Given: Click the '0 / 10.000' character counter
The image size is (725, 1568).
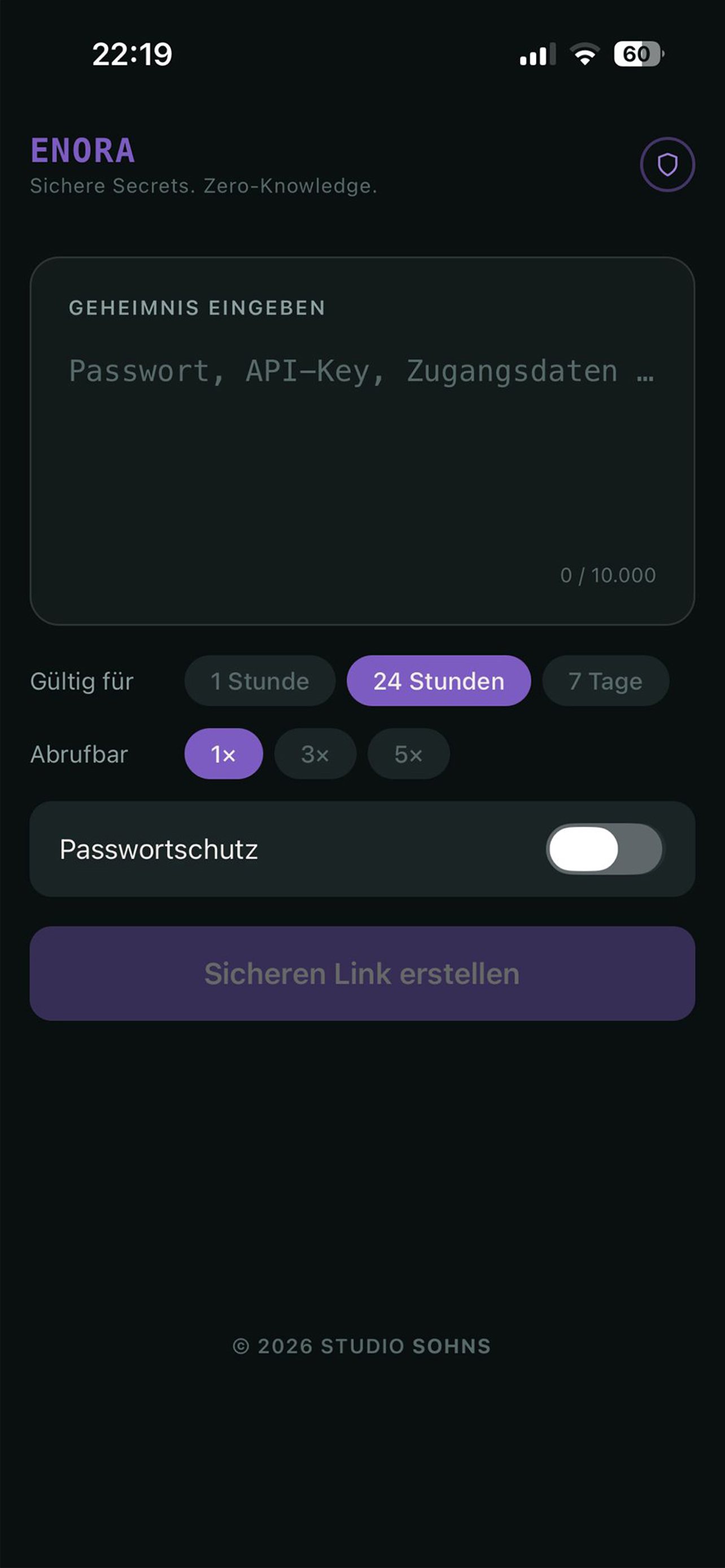Looking at the screenshot, I should pos(608,574).
